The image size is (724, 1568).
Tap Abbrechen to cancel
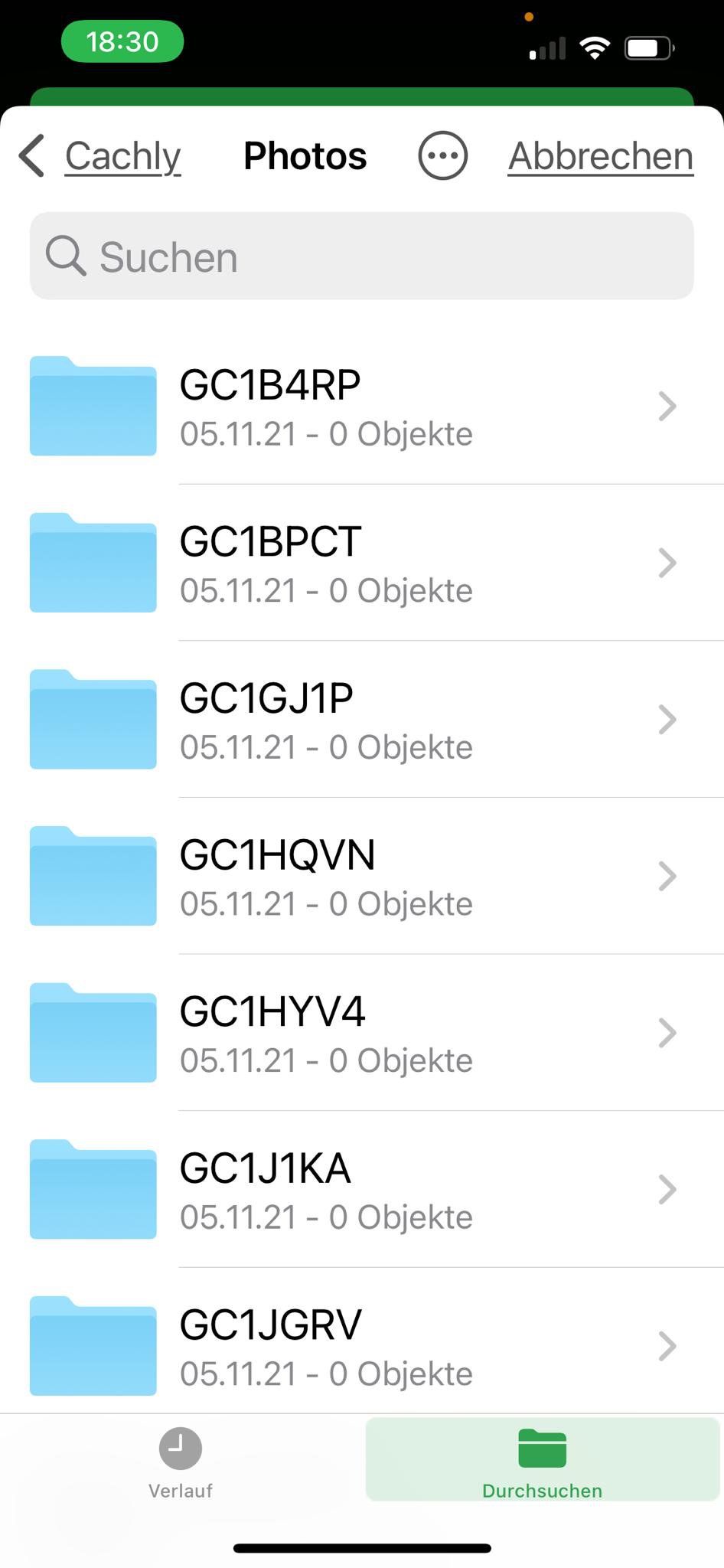(601, 156)
